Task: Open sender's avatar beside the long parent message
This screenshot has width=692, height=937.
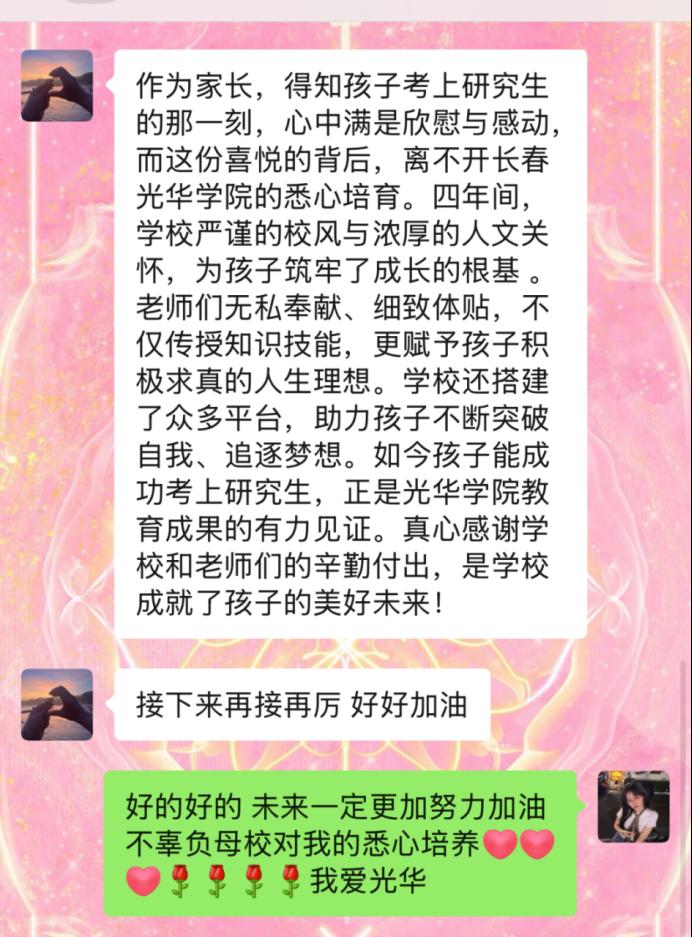Action: pos(57,86)
